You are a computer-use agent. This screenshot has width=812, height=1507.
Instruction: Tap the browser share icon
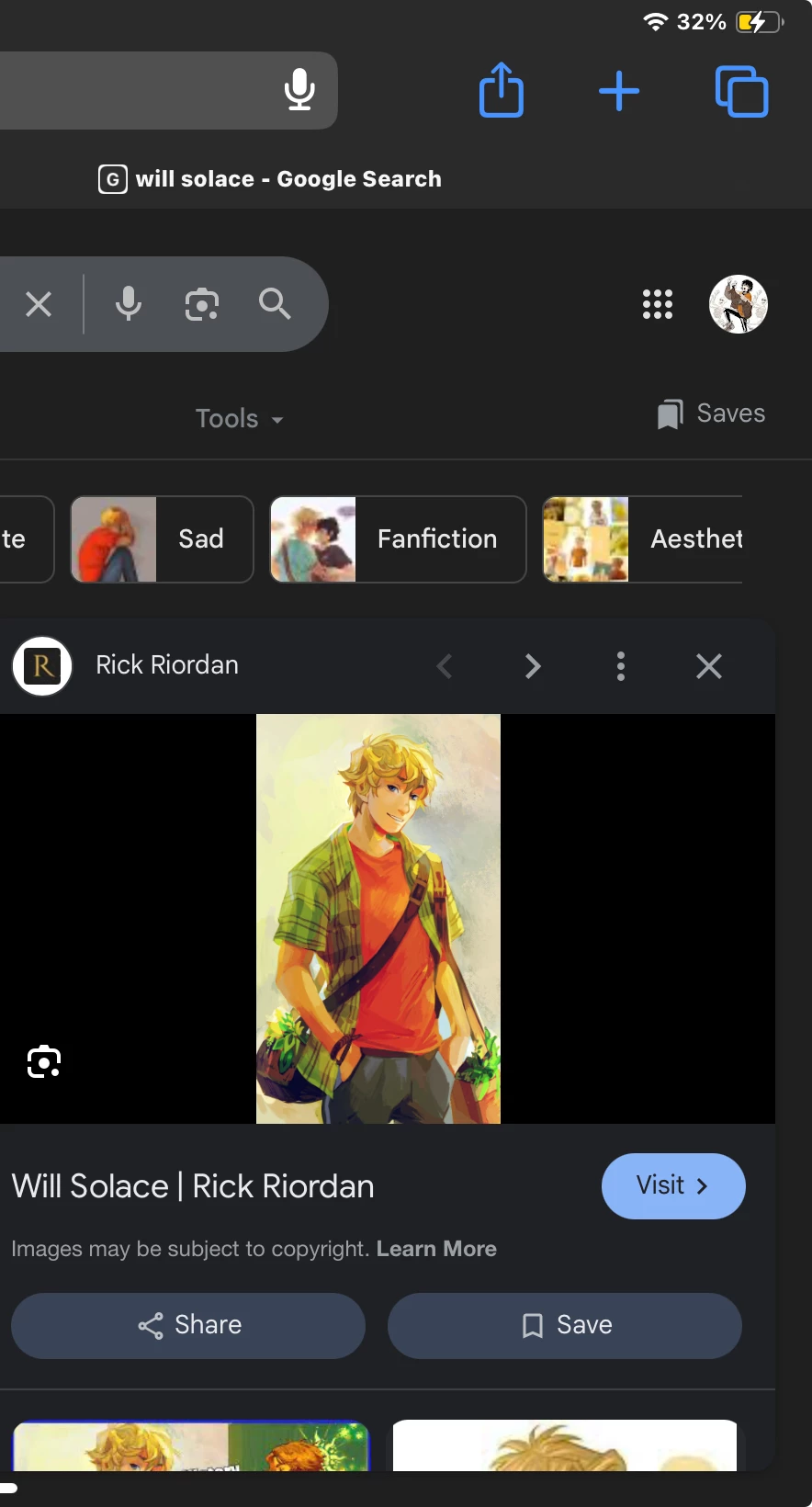coord(502,90)
